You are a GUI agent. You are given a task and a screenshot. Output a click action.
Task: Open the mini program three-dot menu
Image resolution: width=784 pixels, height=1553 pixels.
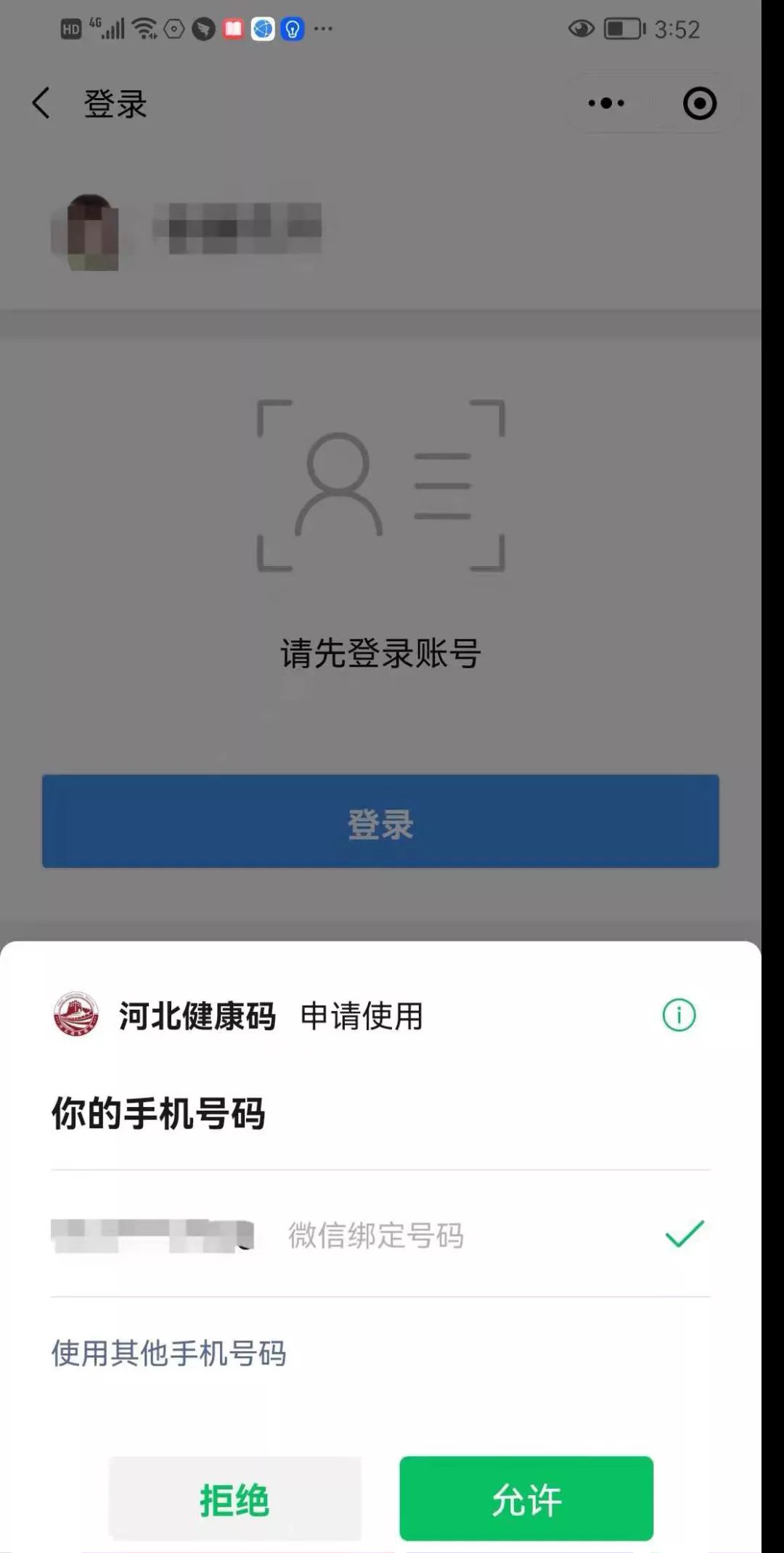[x=606, y=103]
